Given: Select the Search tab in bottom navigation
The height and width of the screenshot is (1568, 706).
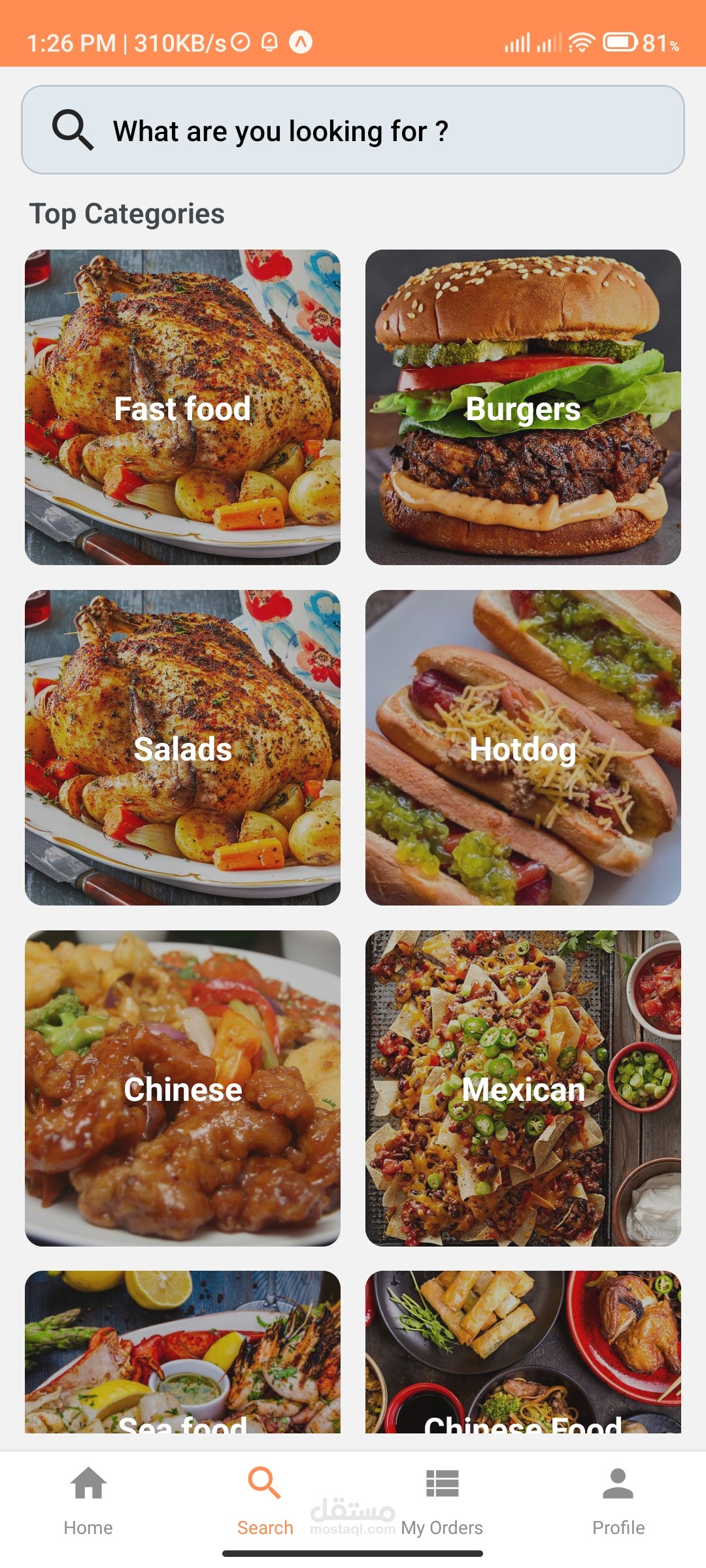Looking at the screenshot, I should [265, 1500].
